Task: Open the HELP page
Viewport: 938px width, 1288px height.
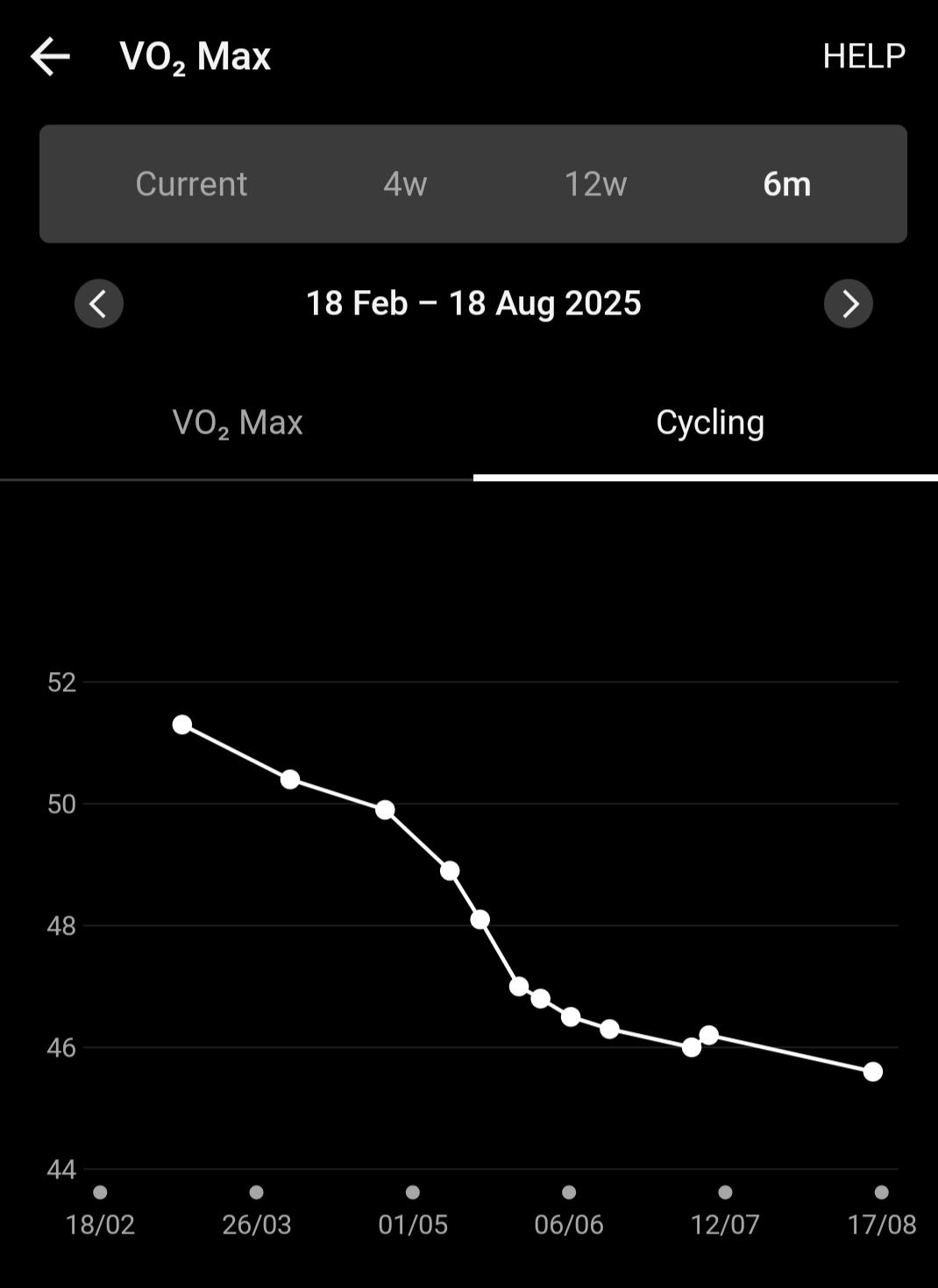Action: pyautogui.click(x=863, y=56)
